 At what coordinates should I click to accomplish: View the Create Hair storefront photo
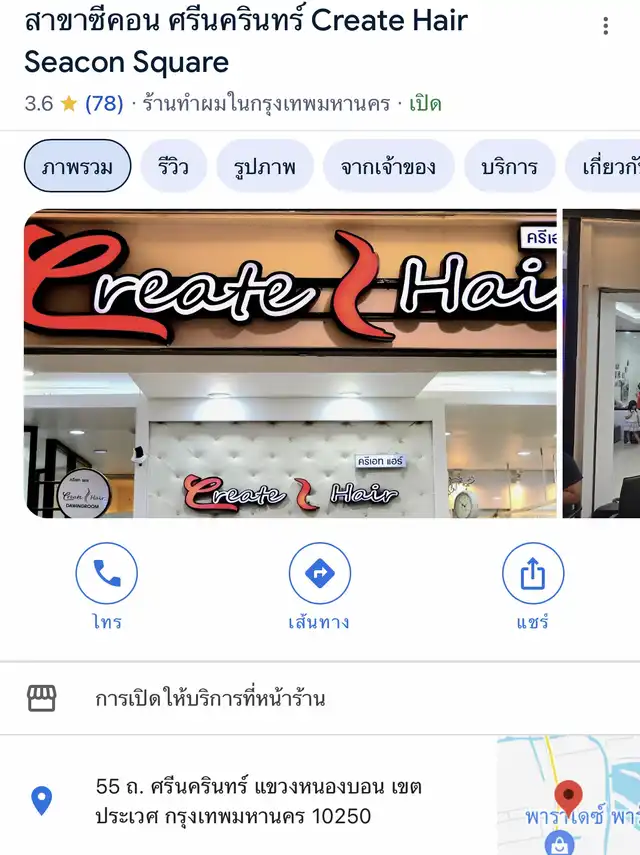[291, 363]
